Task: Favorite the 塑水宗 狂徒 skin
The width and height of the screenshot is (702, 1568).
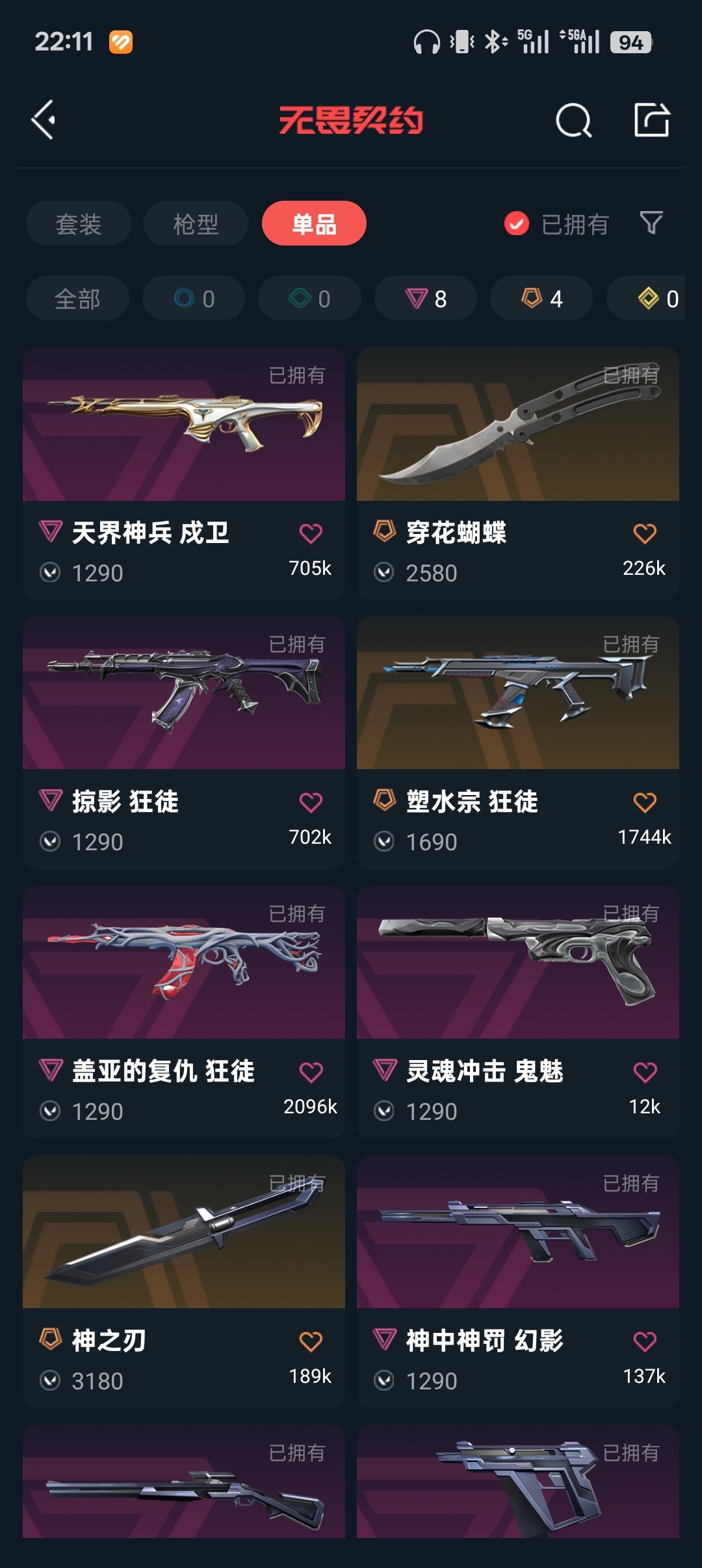Action: click(x=645, y=802)
